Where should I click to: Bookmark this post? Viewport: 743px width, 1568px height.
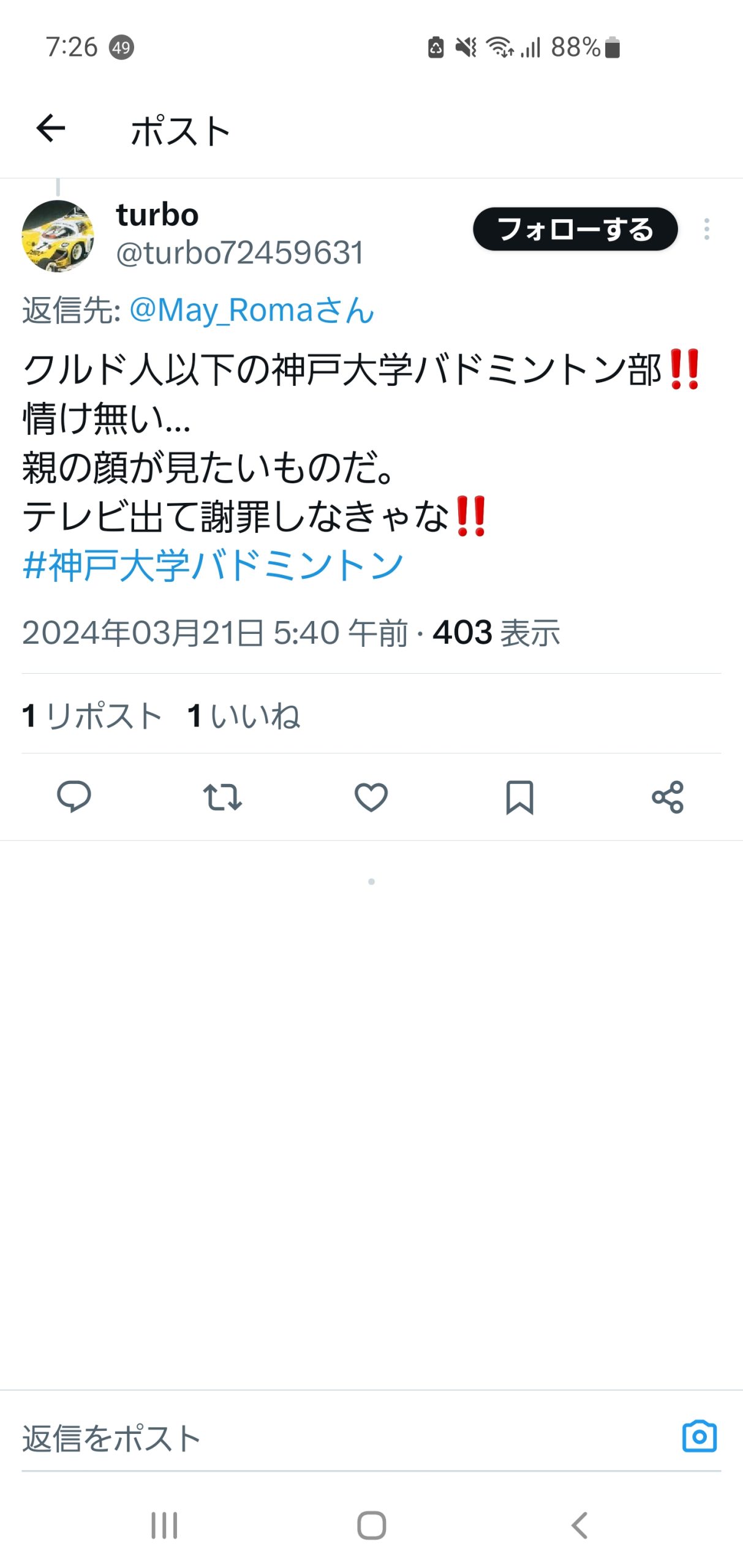519,797
